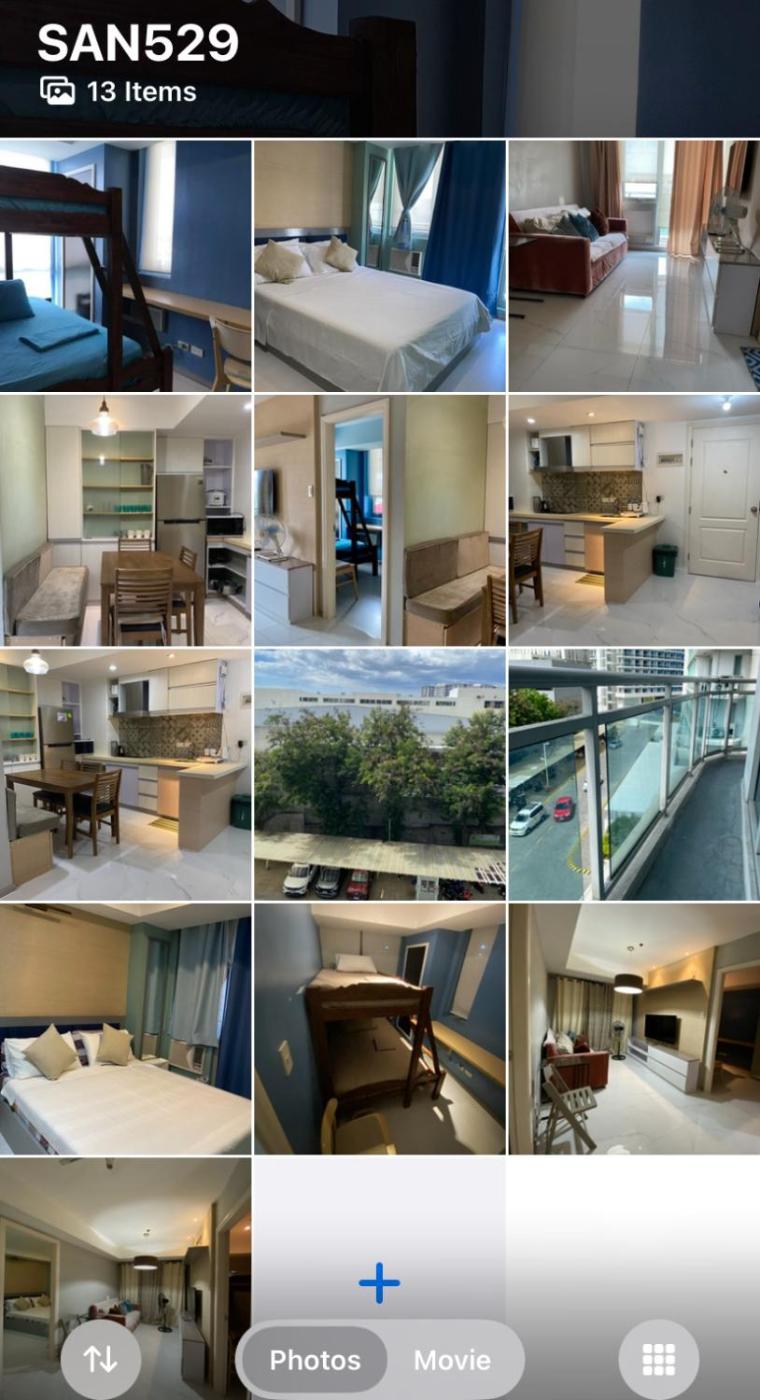Open the balcony railing photo

[x=633, y=775]
